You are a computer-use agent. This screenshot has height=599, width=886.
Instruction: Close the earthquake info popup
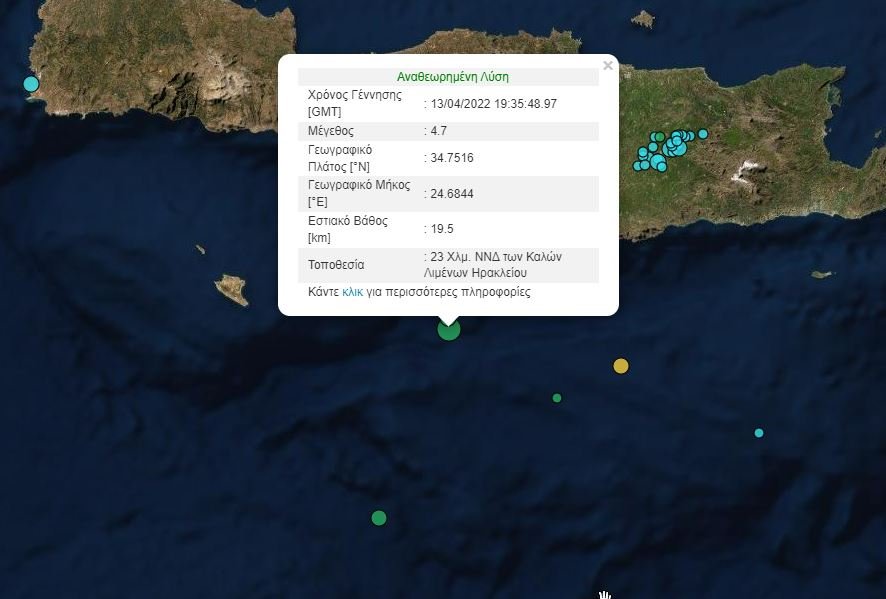(607, 66)
